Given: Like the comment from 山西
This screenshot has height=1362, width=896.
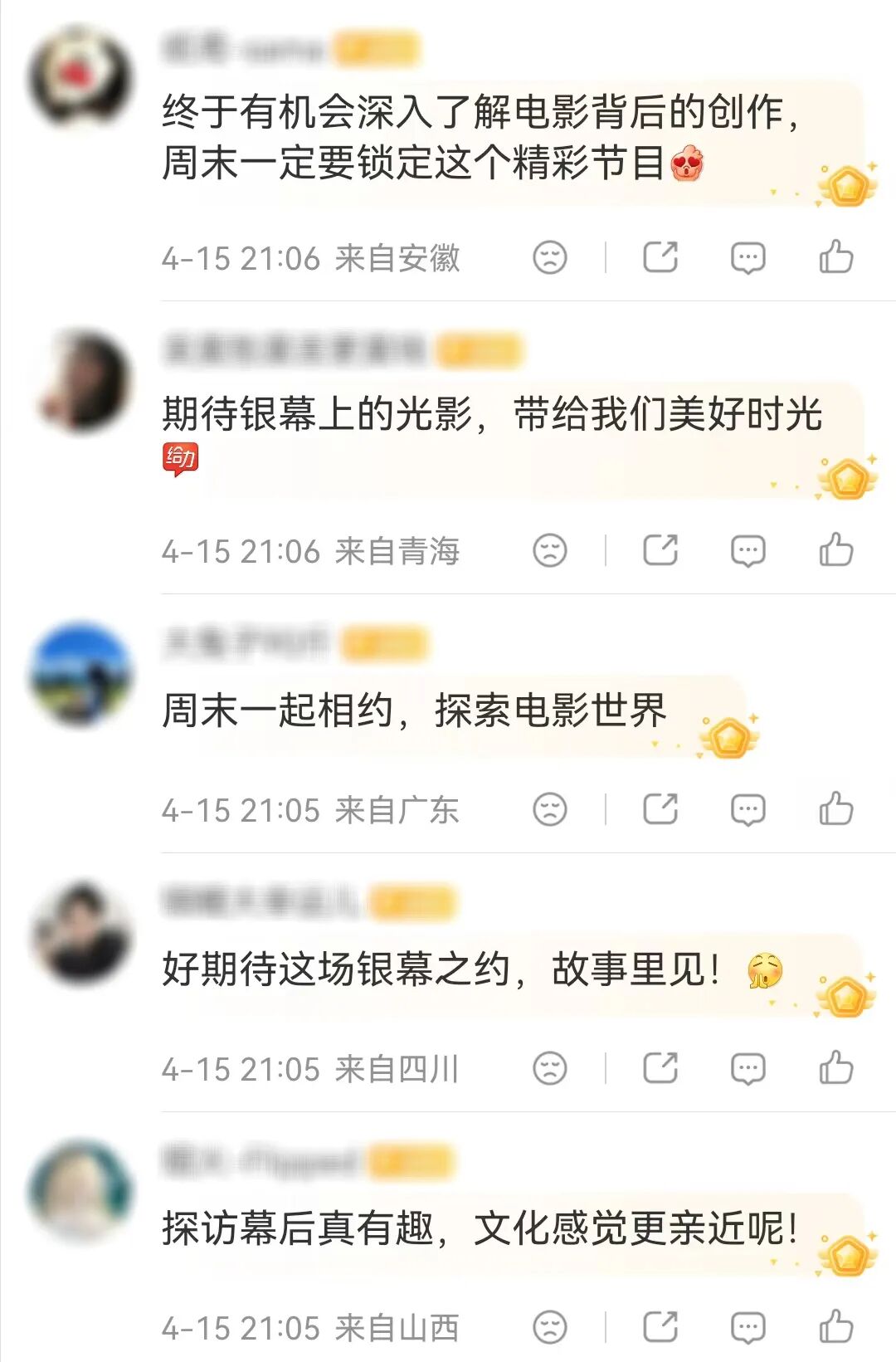Looking at the screenshot, I should [835, 1327].
